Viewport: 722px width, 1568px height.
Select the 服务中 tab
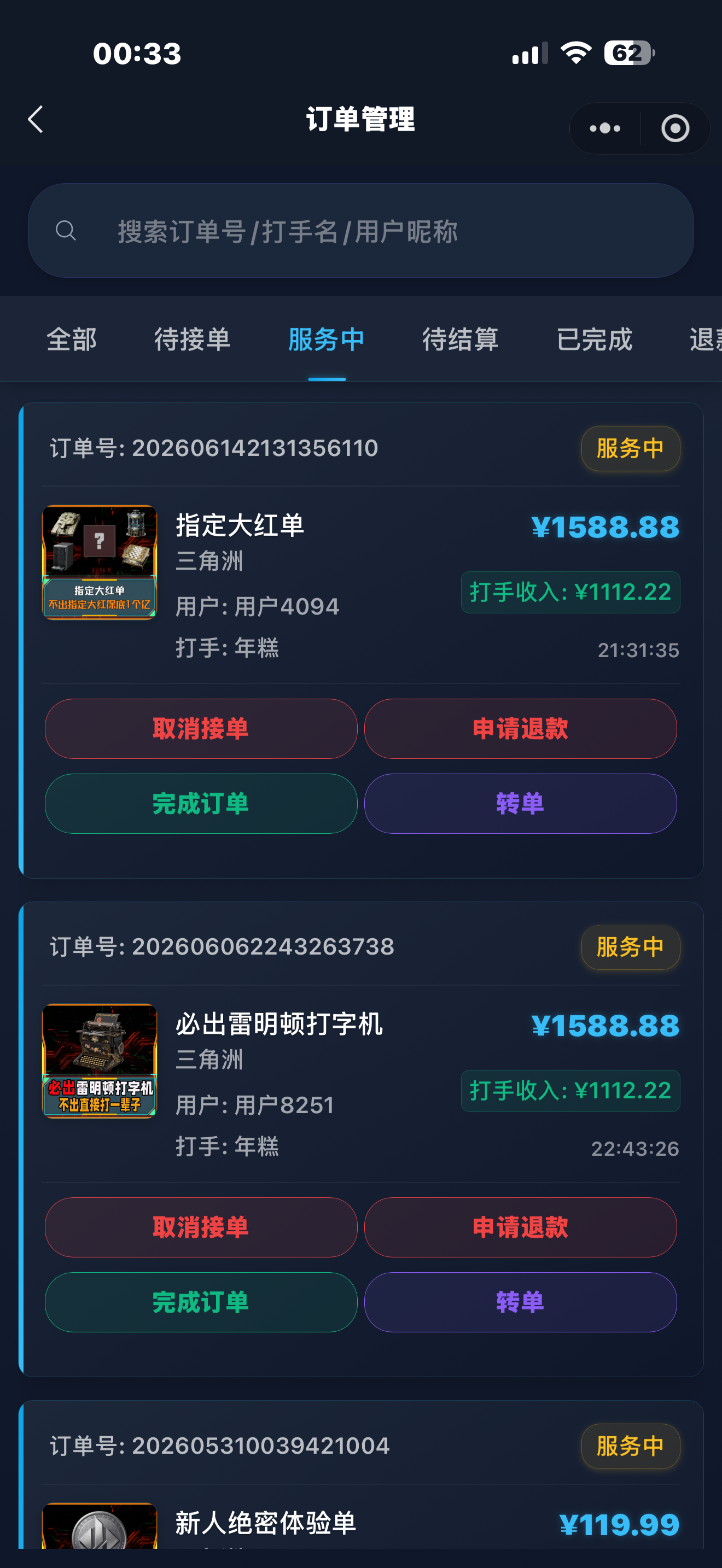[327, 339]
